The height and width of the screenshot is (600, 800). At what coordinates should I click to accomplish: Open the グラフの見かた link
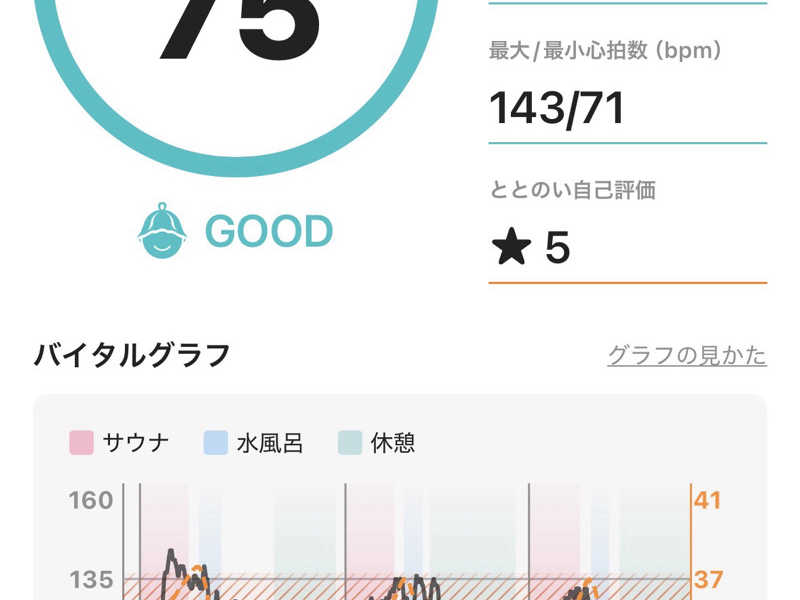tap(687, 356)
